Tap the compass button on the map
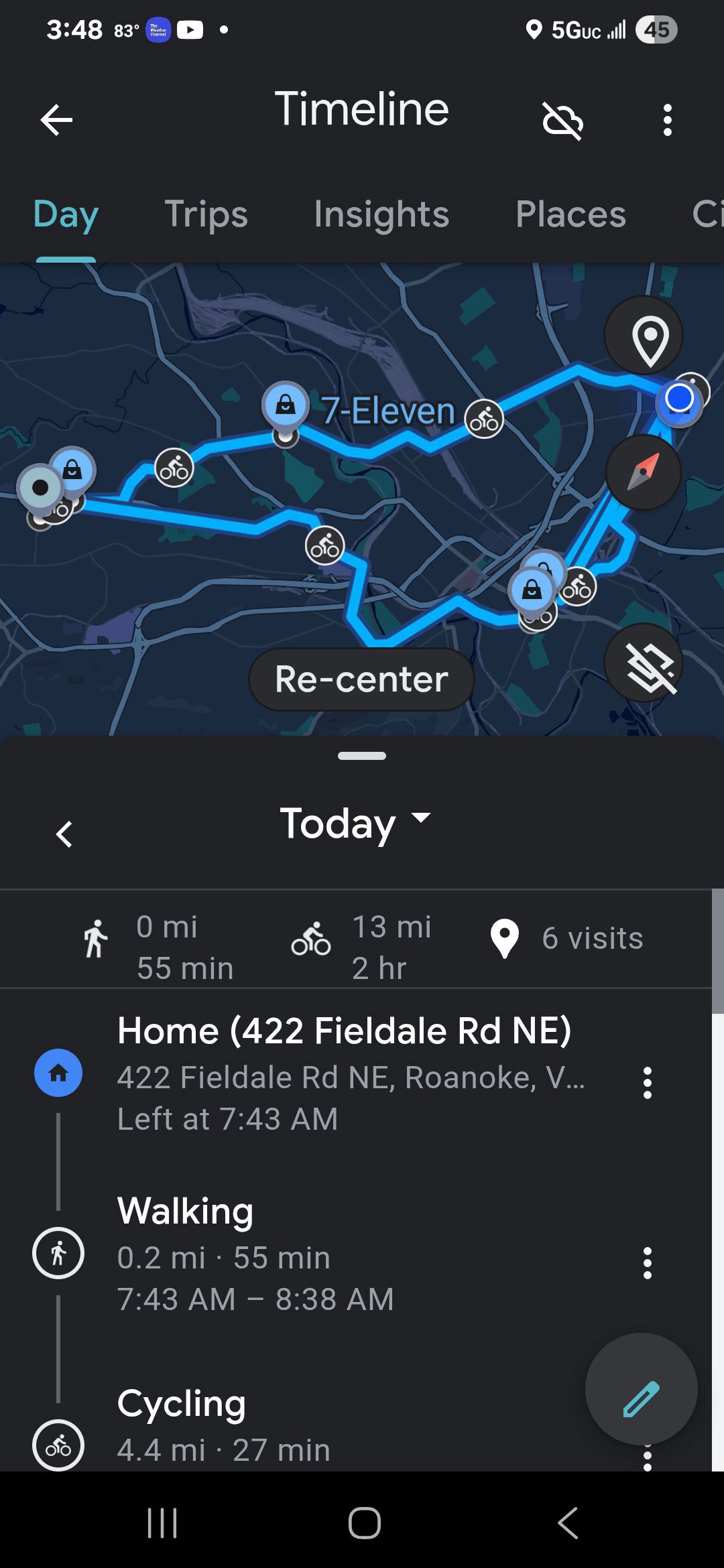 click(644, 472)
